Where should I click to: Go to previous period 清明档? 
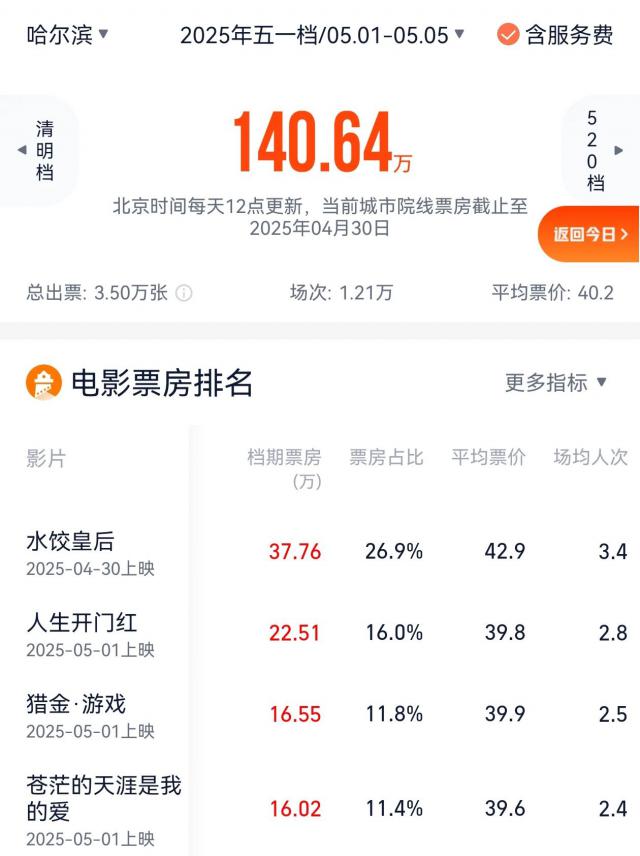(x=40, y=151)
